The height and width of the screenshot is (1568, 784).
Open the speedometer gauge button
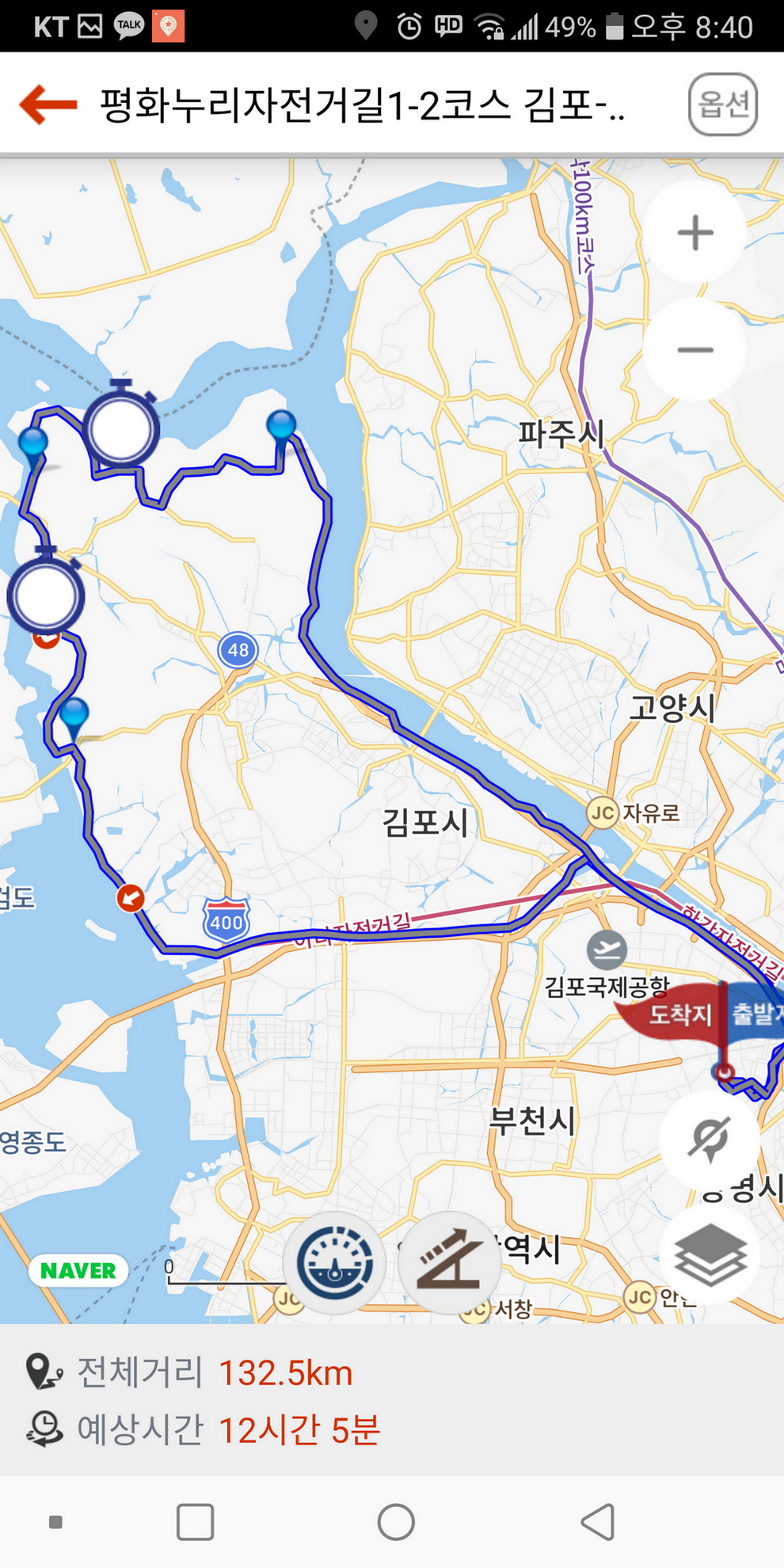pos(335,1262)
